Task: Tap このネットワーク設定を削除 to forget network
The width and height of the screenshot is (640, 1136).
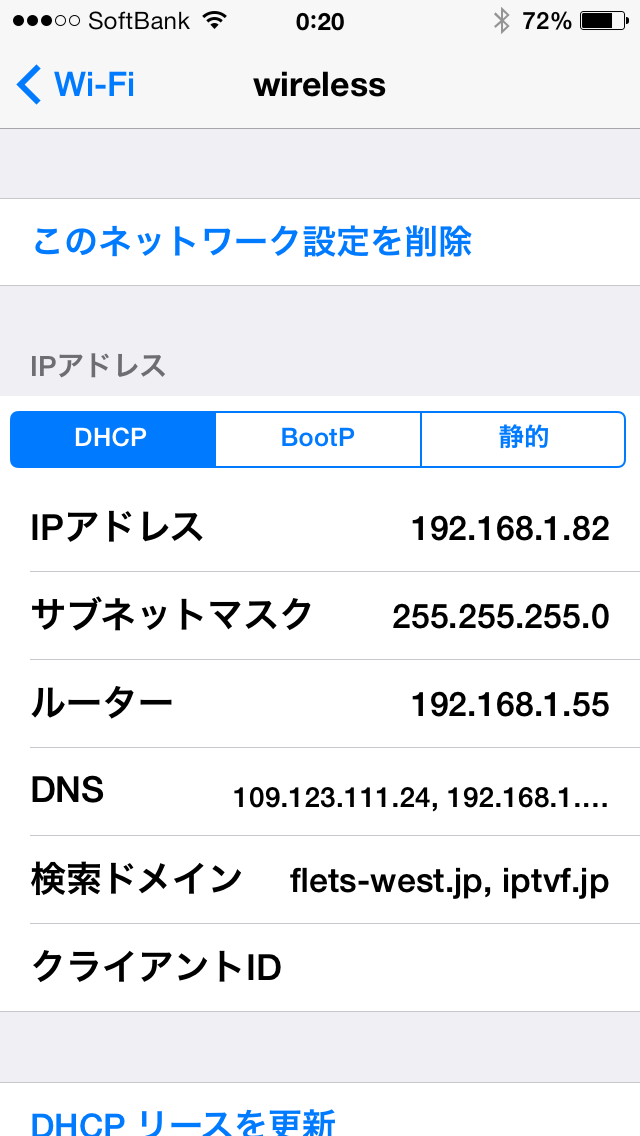Action: [252, 242]
